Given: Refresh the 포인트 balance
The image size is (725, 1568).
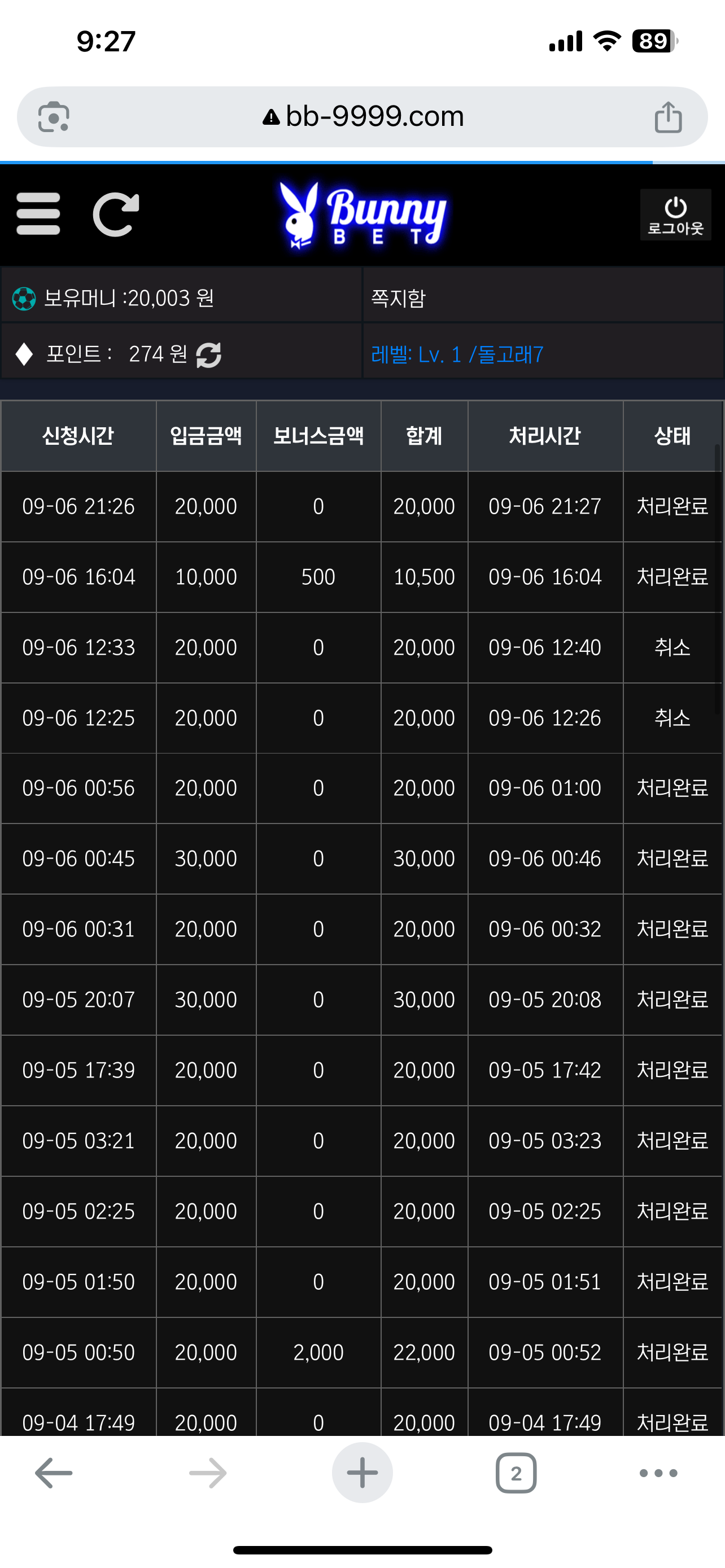Looking at the screenshot, I should pos(209,355).
